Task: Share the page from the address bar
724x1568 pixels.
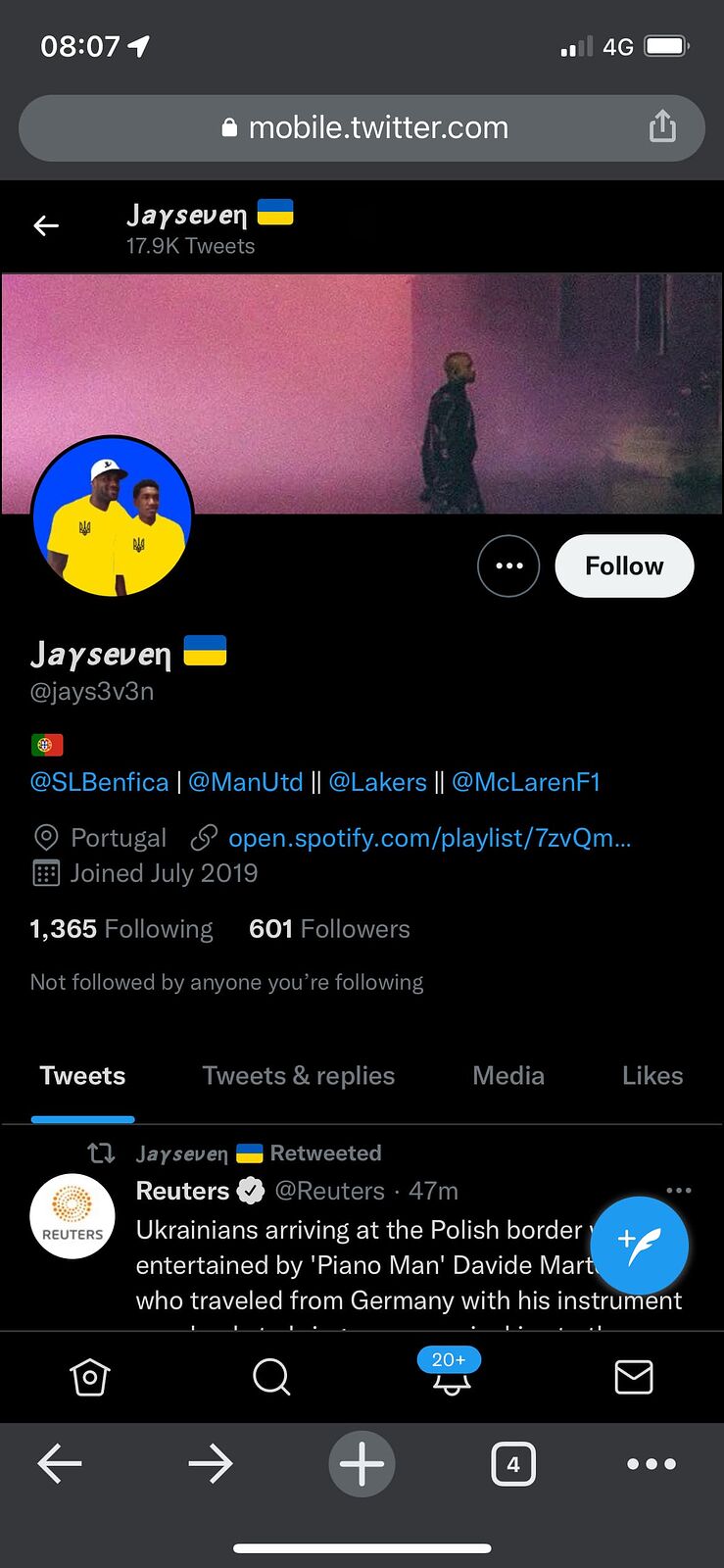Action: click(x=662, y=126)
